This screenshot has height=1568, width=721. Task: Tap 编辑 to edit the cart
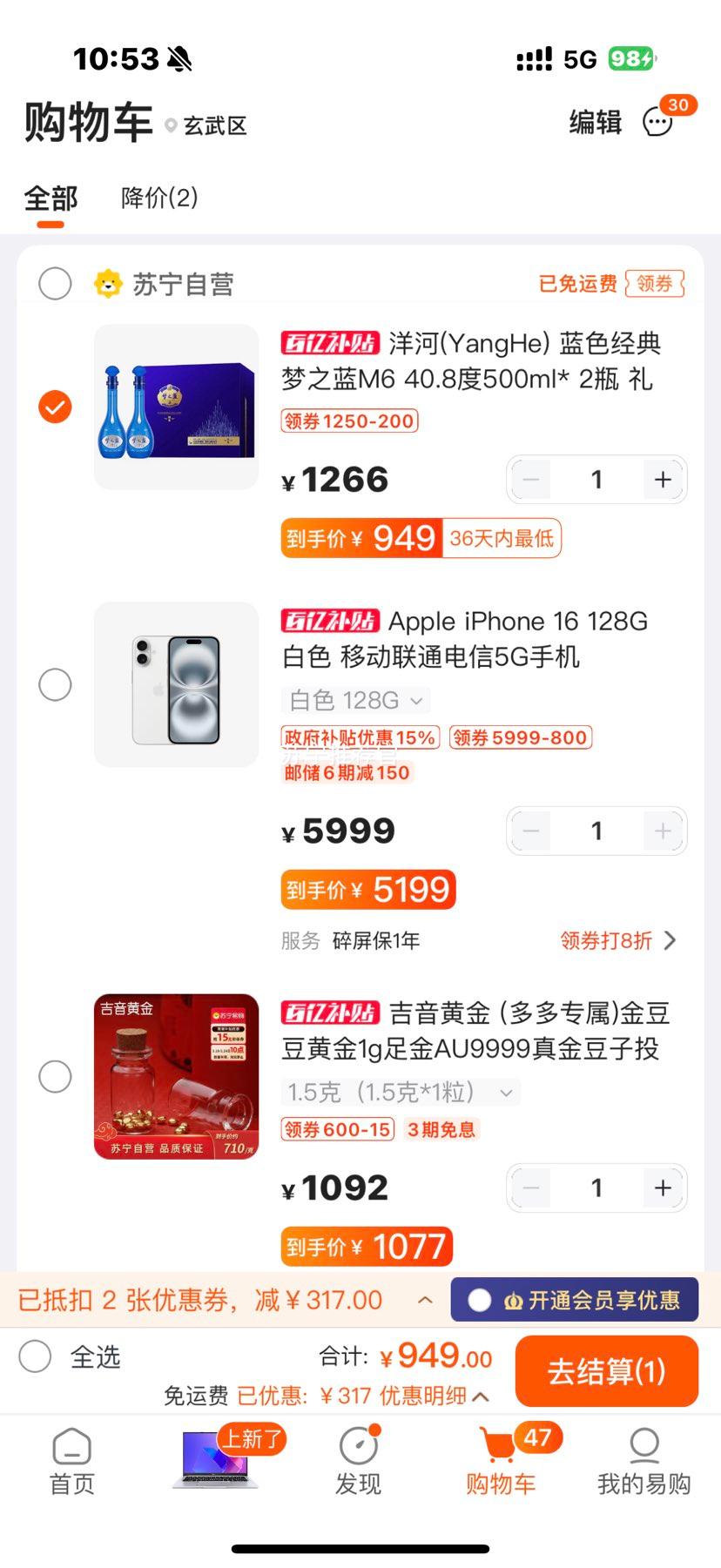coord(595,123)
